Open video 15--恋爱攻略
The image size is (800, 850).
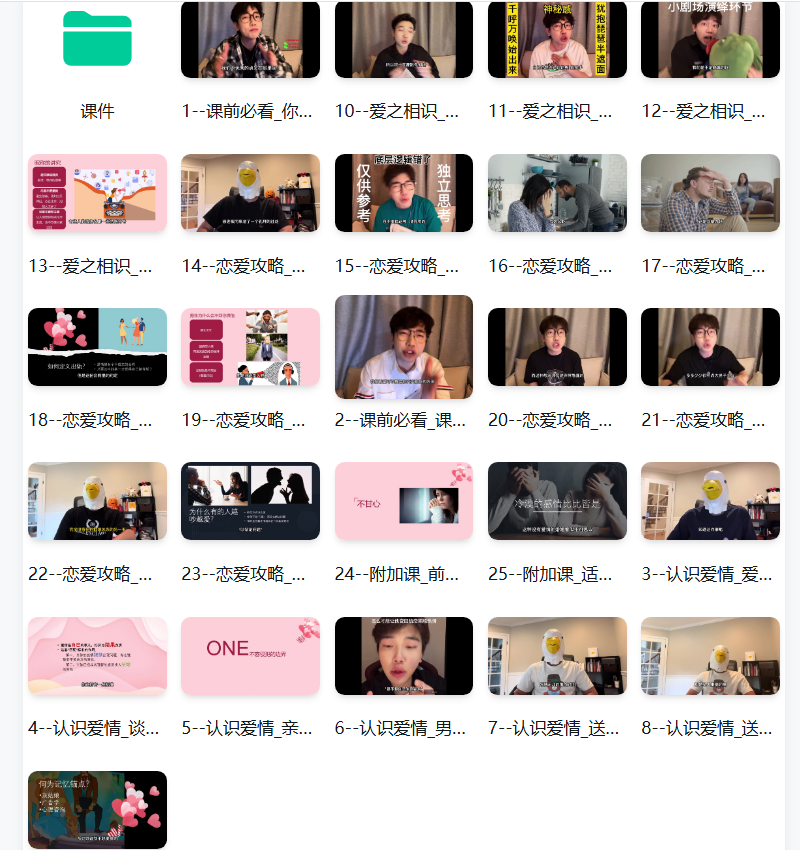403,193
